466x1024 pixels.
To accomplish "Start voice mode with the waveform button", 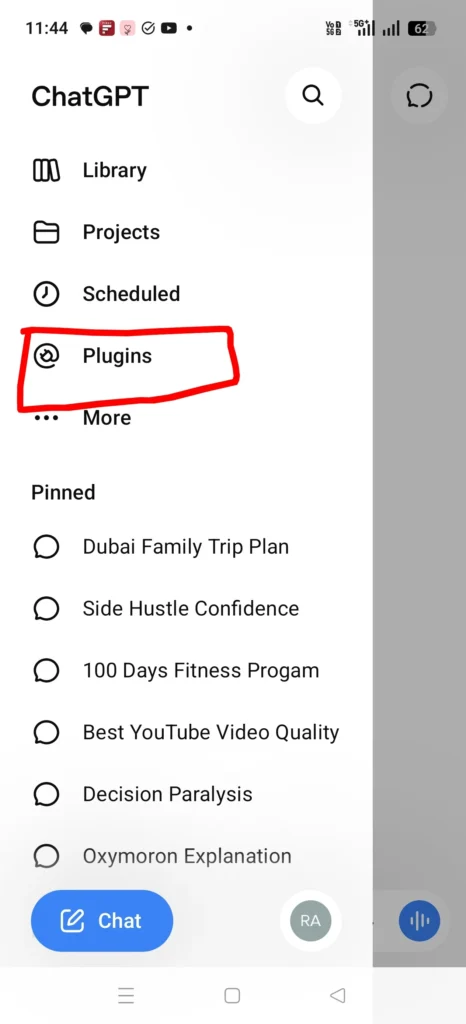I will (419, 921).
